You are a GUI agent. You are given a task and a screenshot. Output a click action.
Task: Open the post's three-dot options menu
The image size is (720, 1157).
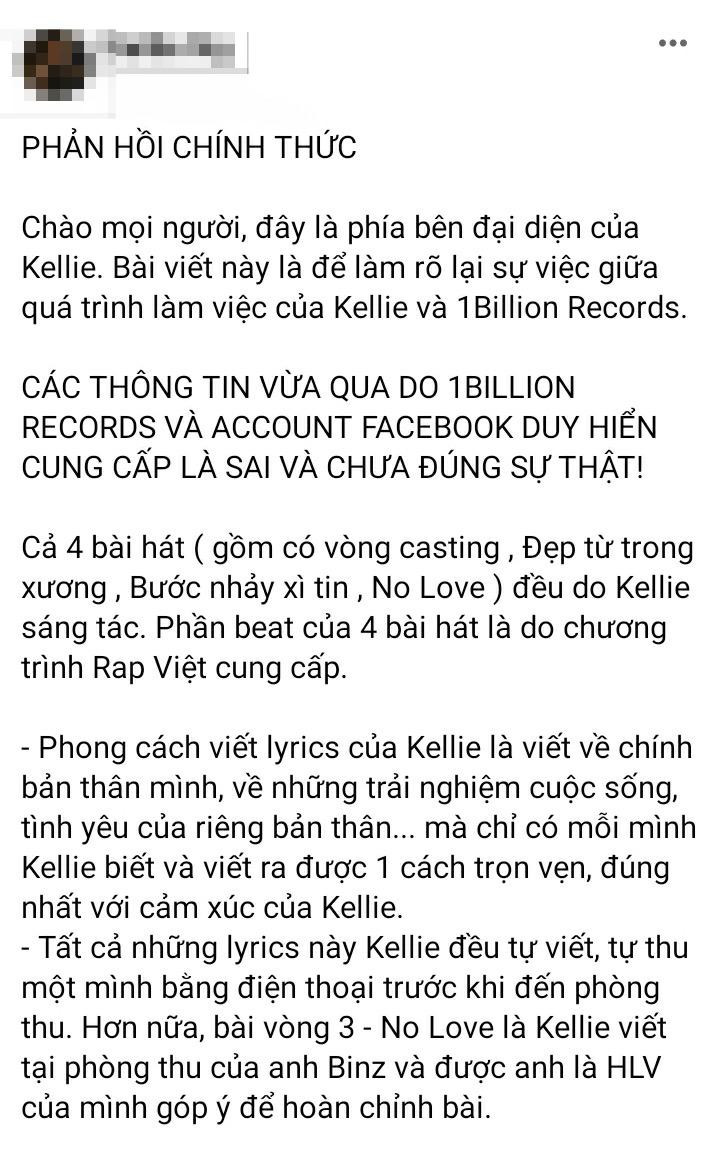pyautogui.click(x=672, y=43)
